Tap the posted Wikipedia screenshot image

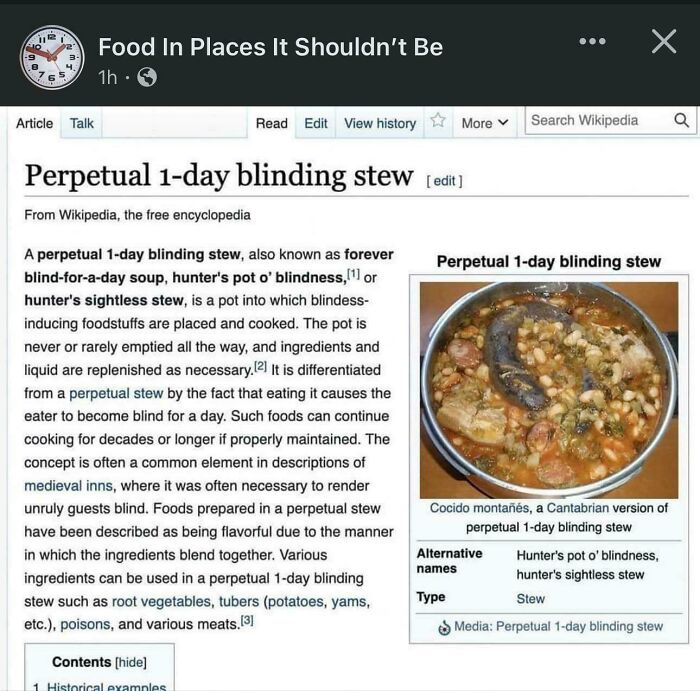[x=350, y=400]
